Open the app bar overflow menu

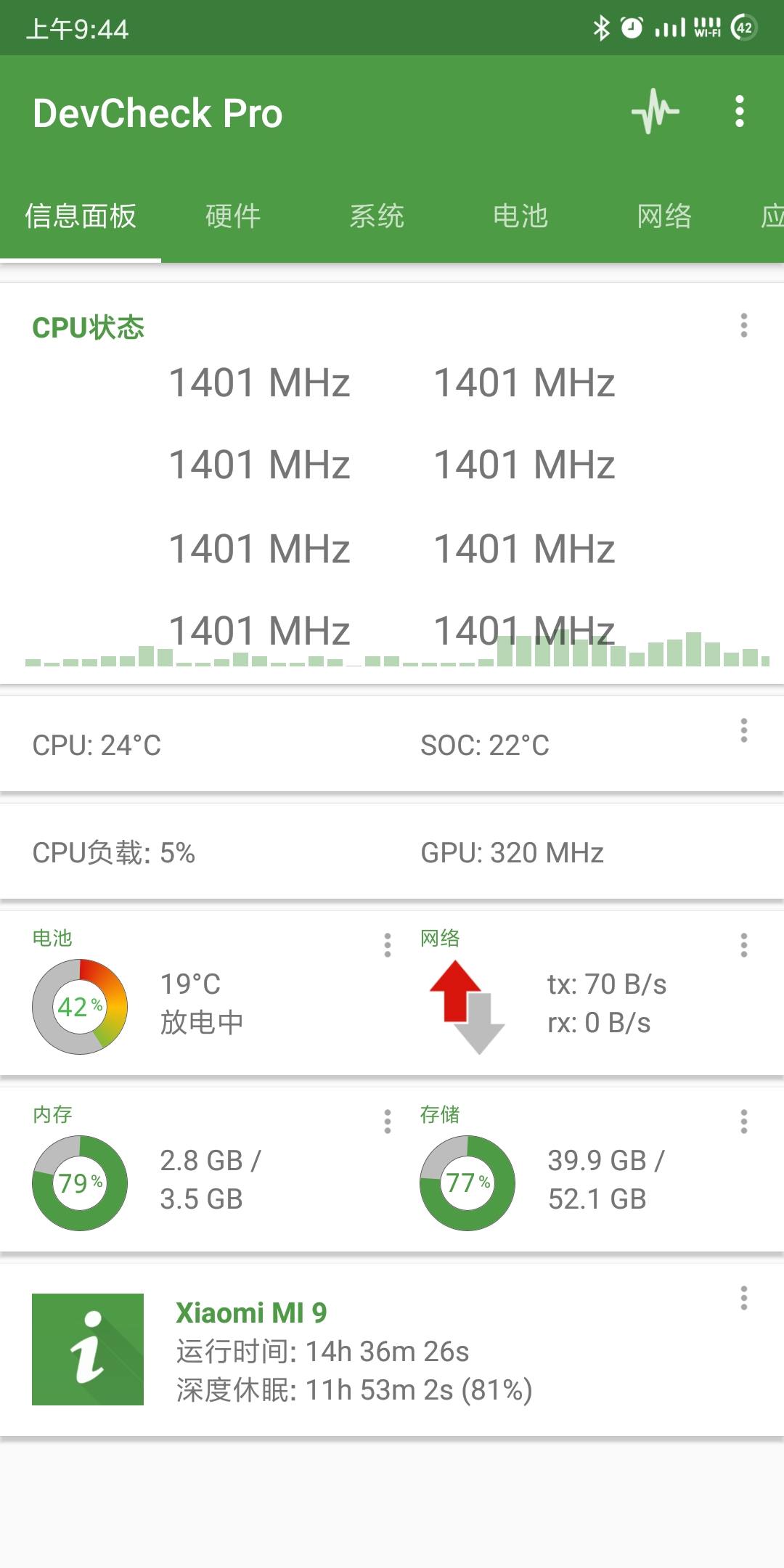(740, 112)
